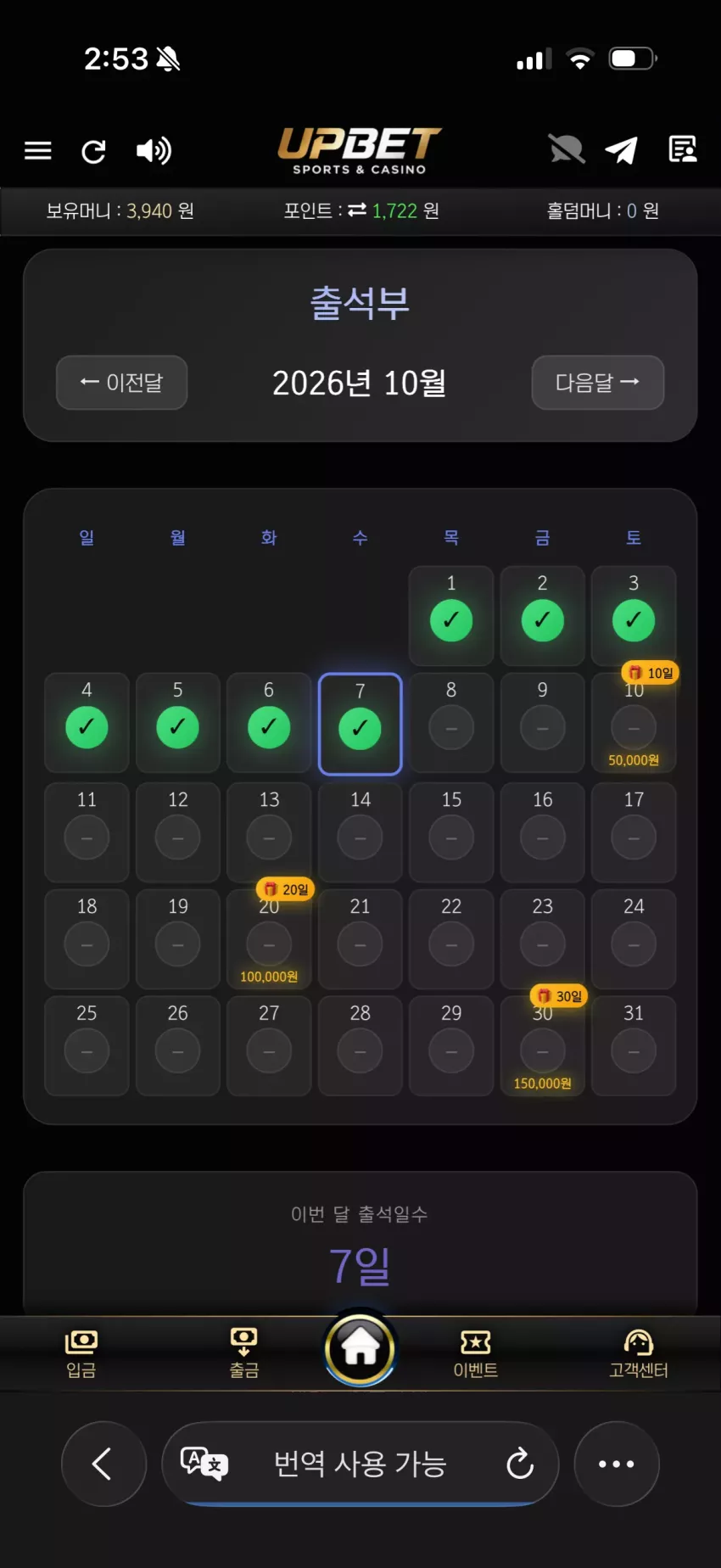Open the betting history icon at top right
The width and height of the screenshot is (721, 1568).
tap(683, 149)
